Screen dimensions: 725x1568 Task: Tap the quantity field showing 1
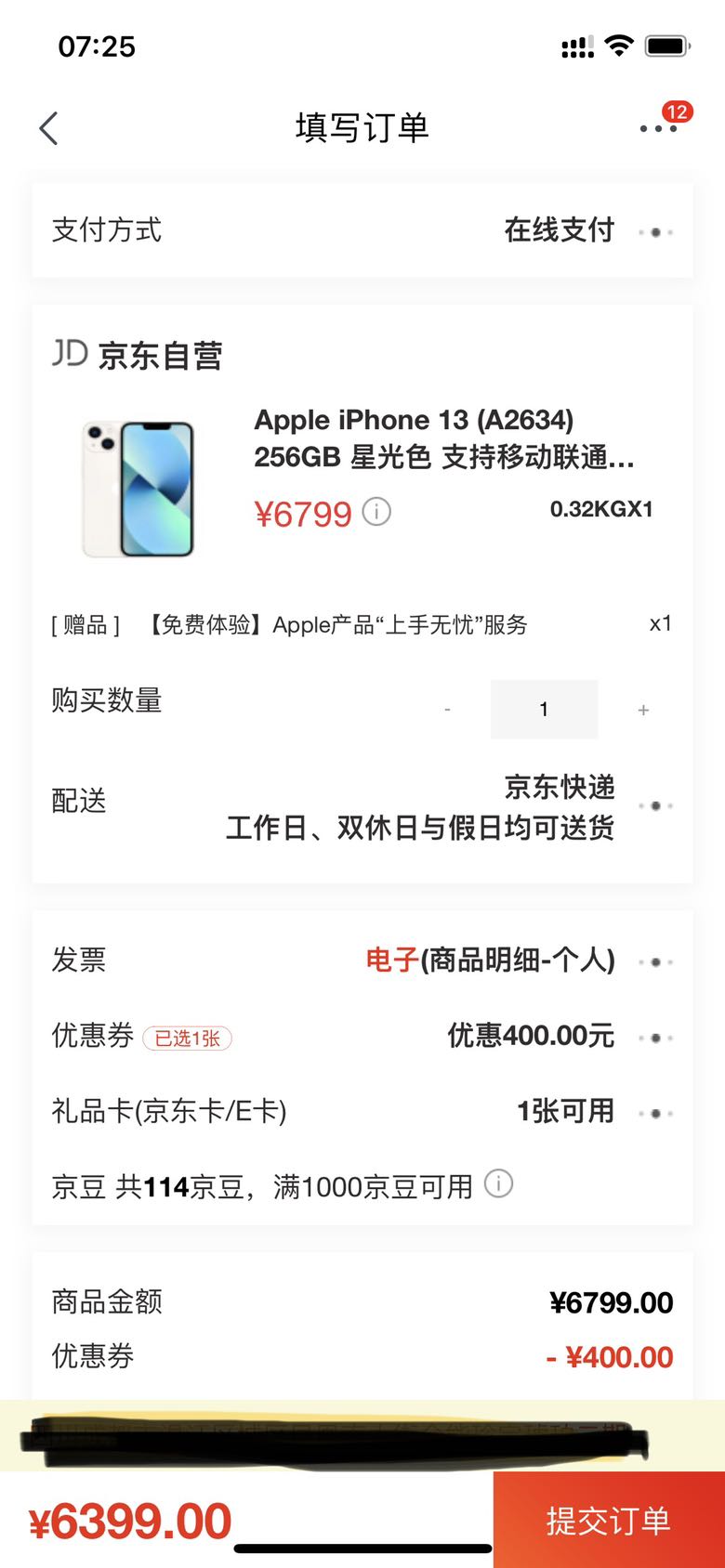coord(544,710)
